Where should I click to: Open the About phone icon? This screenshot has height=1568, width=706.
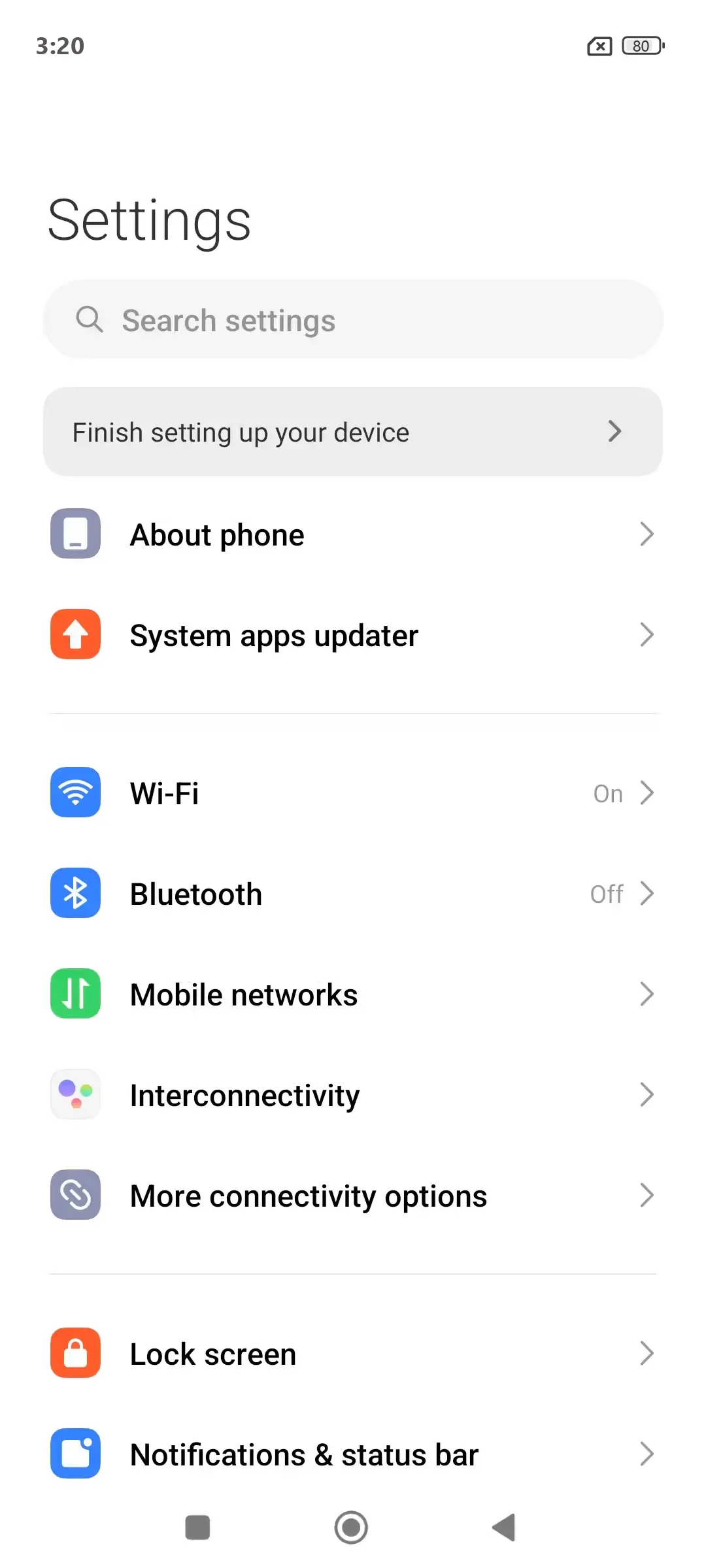[x=75, y=534]
